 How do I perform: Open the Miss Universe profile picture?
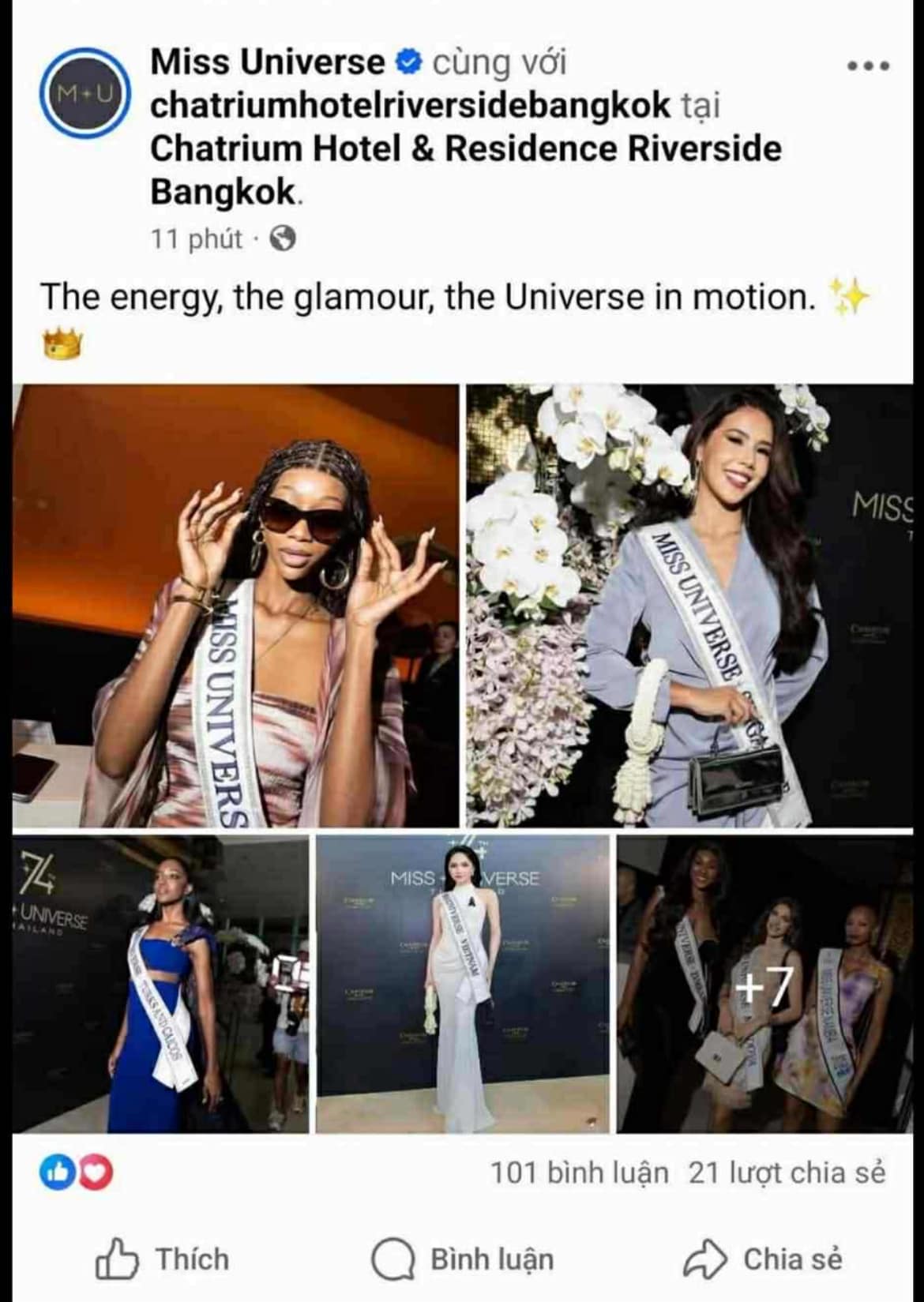(x=85, y=93)
